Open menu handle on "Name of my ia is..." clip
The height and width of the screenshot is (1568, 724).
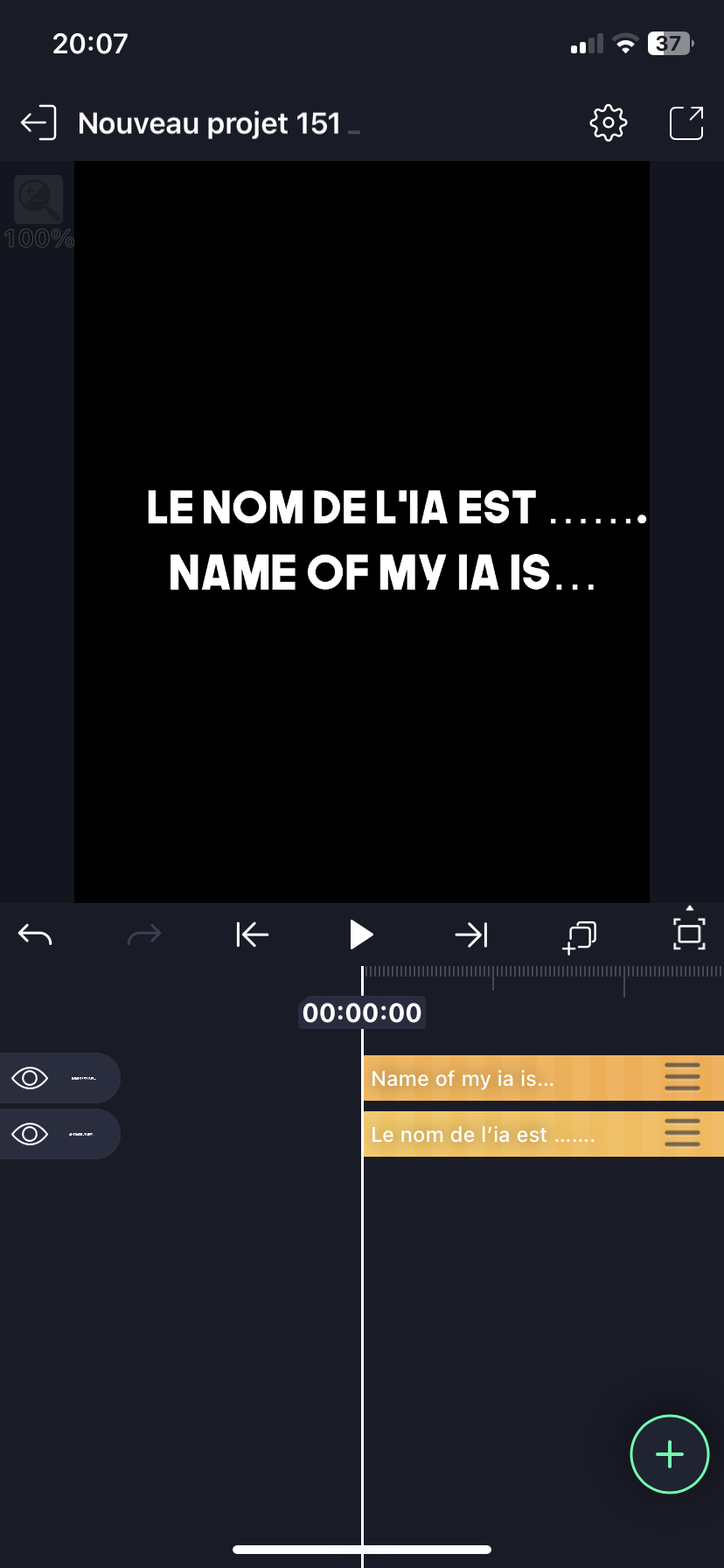tap(682, 1077)
